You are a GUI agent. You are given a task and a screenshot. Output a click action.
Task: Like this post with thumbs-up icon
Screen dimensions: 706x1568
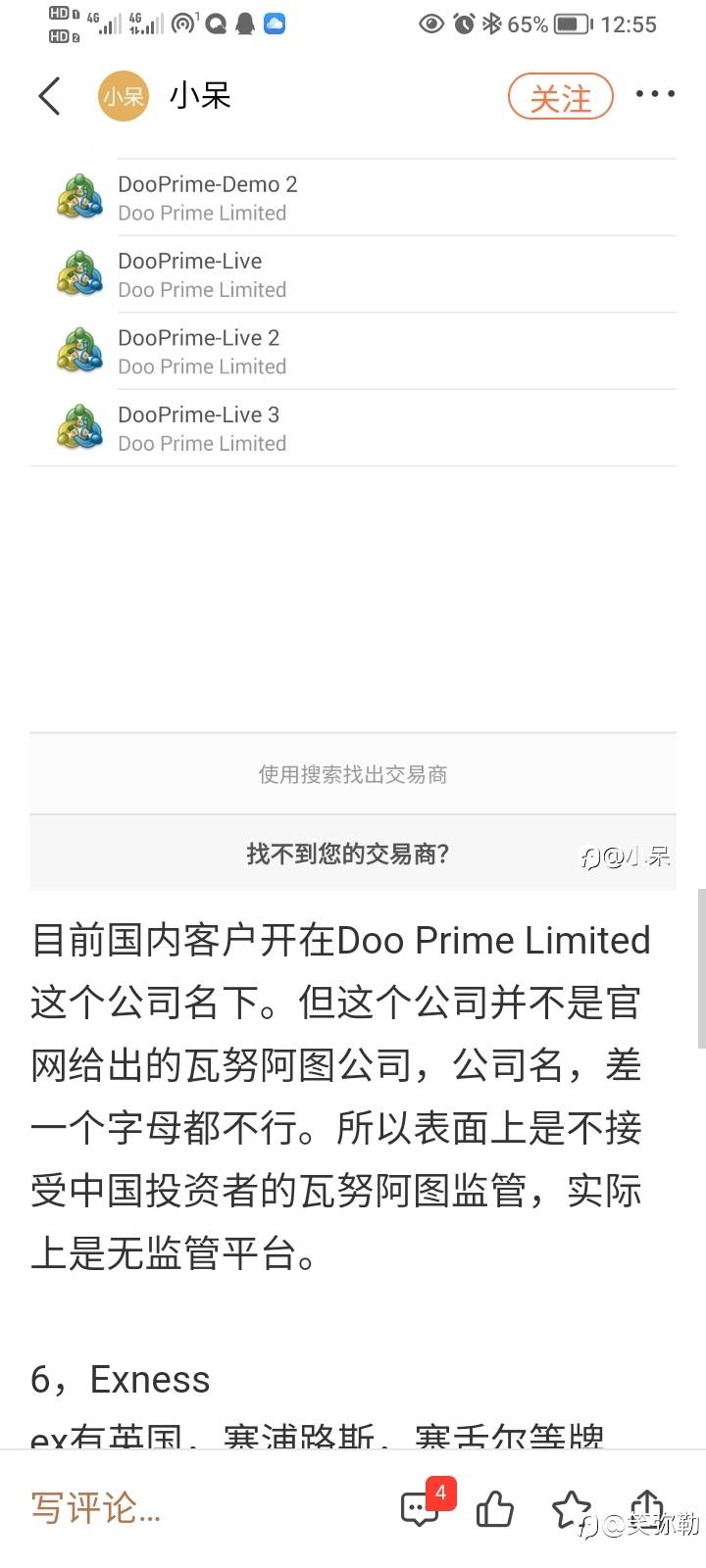pos(495,1509)
